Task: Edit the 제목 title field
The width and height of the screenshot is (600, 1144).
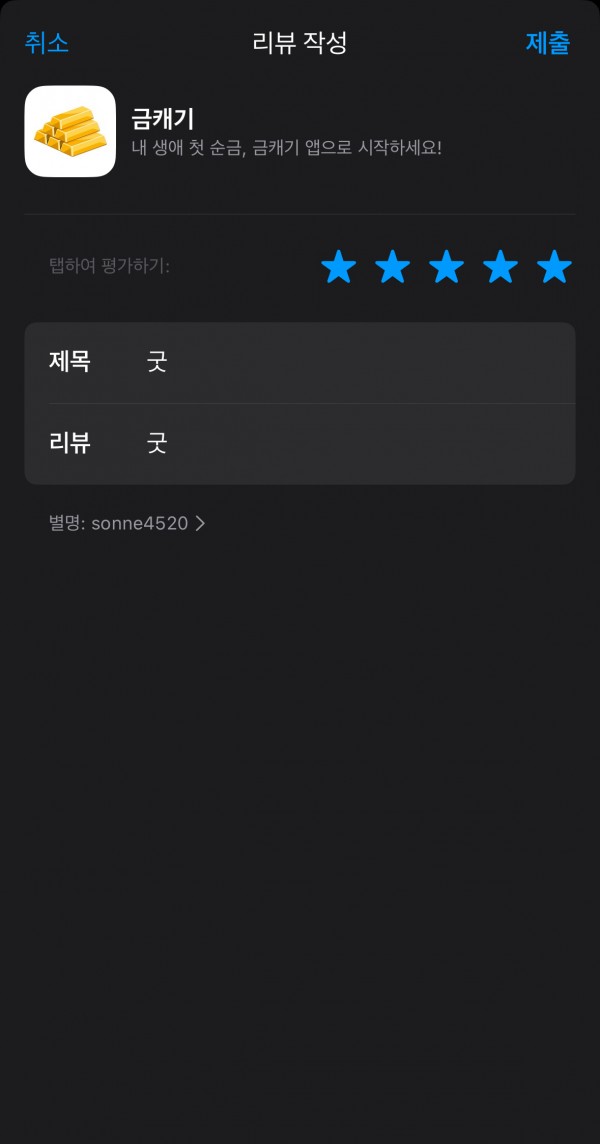Action: (300, 363)
